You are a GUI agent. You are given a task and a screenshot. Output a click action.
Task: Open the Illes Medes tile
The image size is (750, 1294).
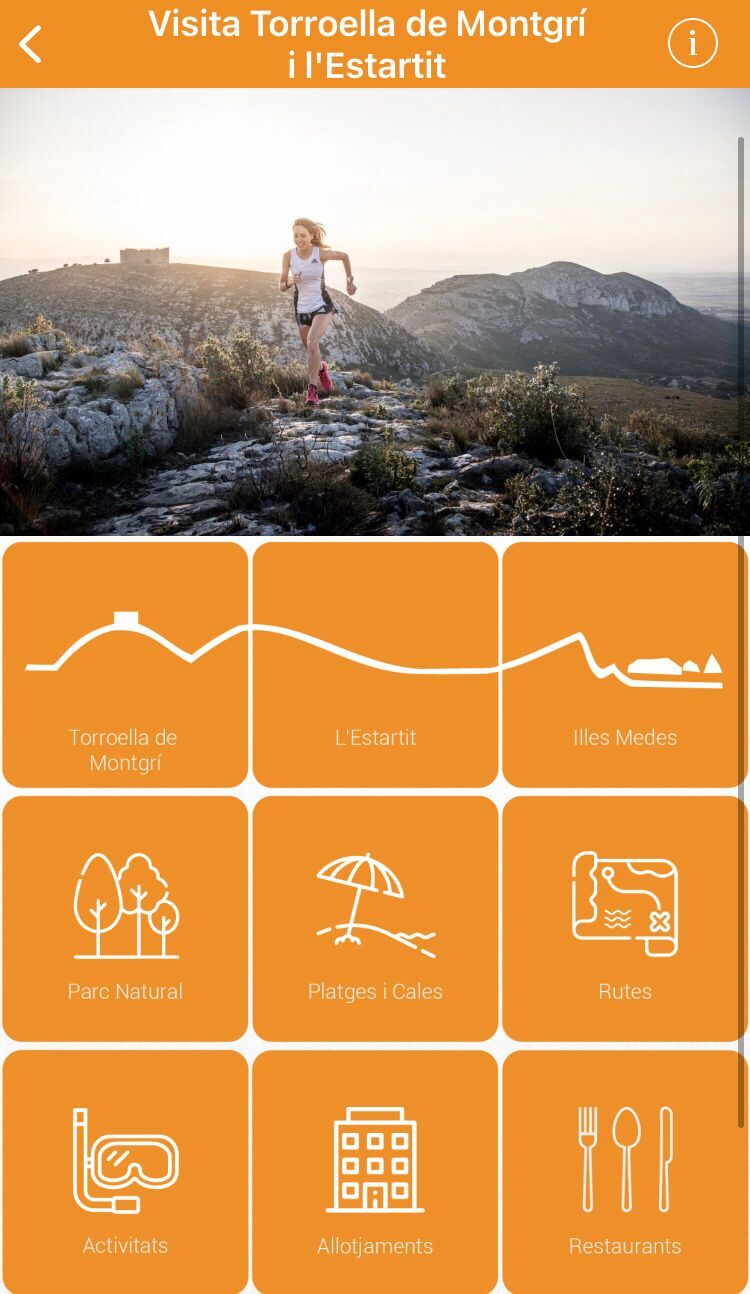click(x=625, y=664)
